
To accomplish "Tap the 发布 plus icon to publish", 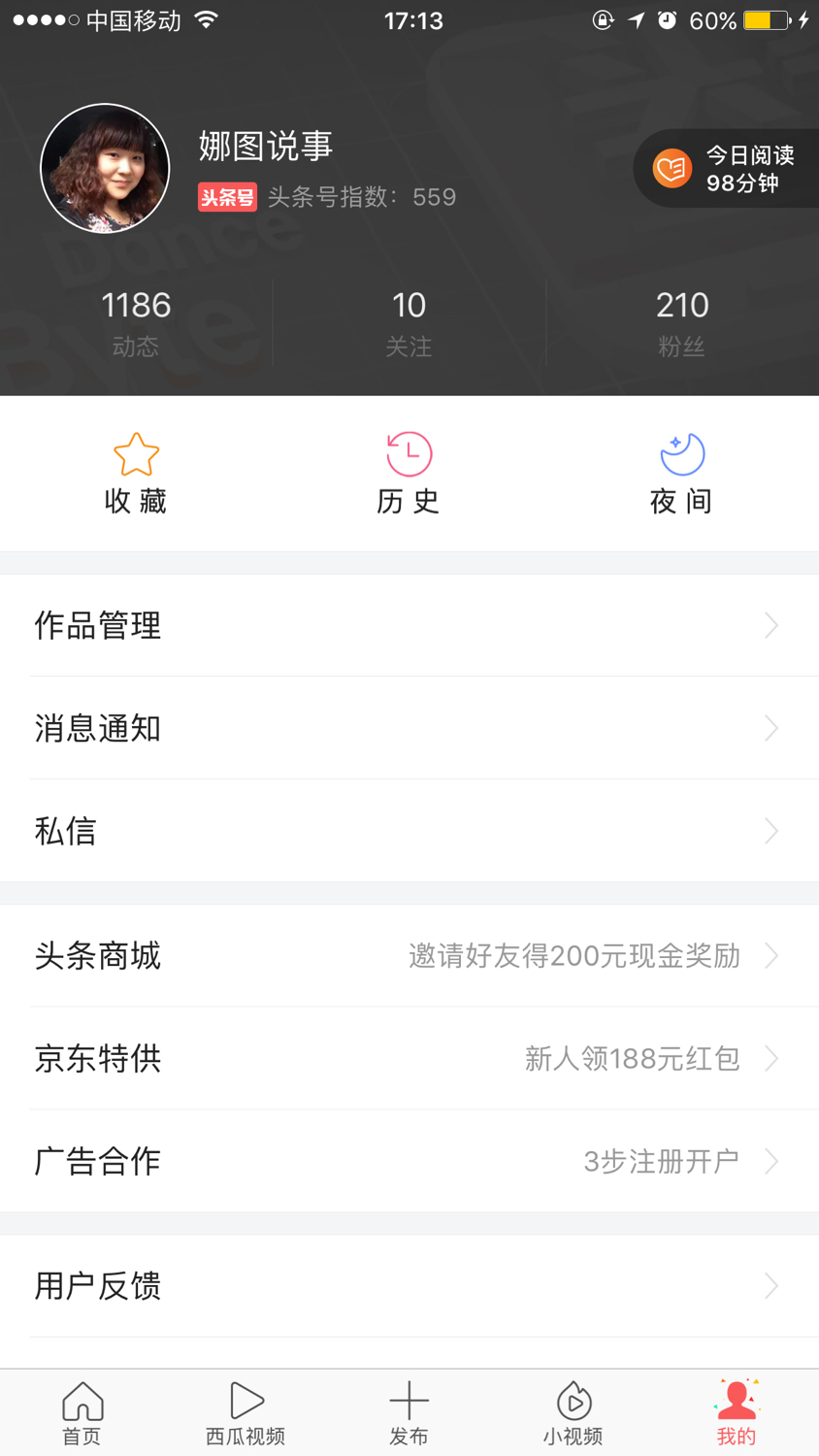I will [409, 1400].
